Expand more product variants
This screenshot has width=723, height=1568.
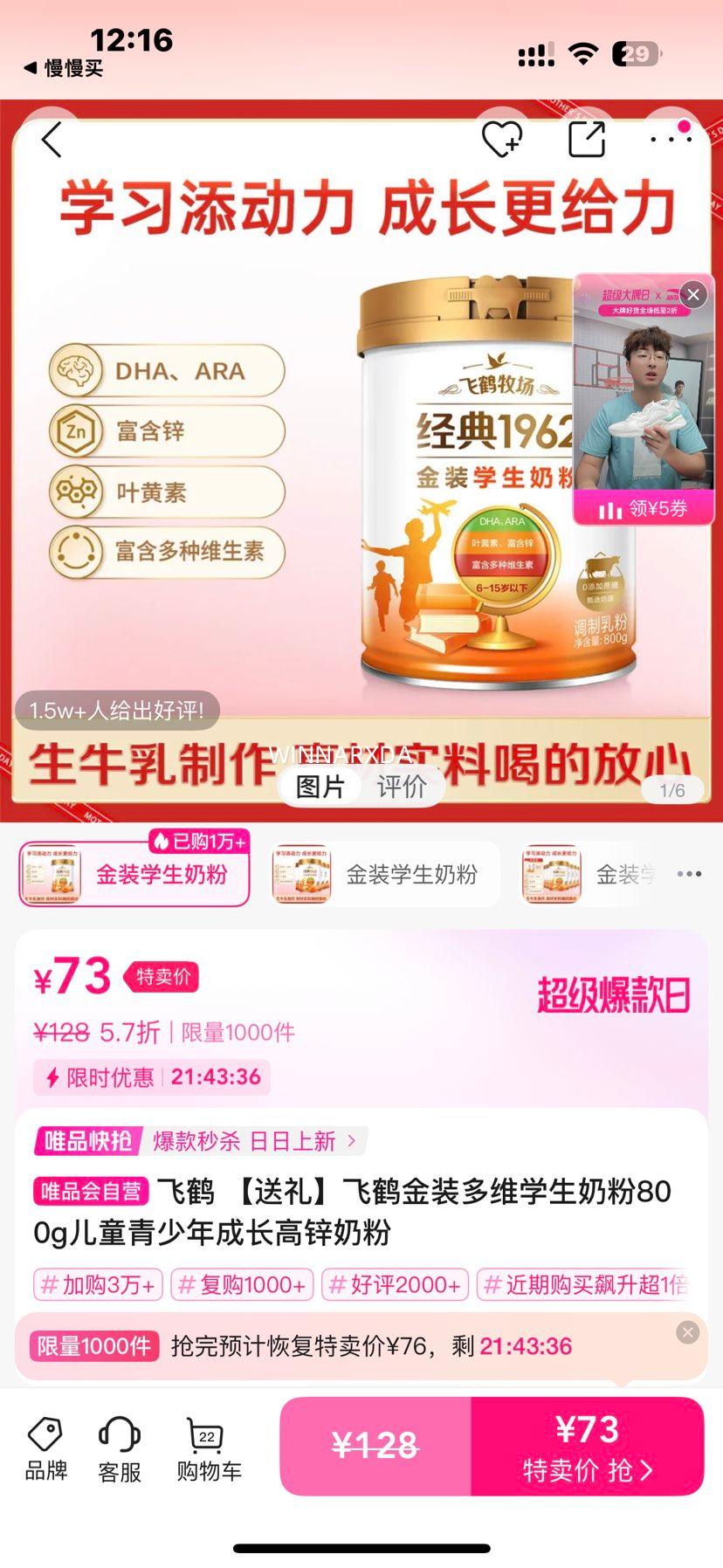[689, 874]
